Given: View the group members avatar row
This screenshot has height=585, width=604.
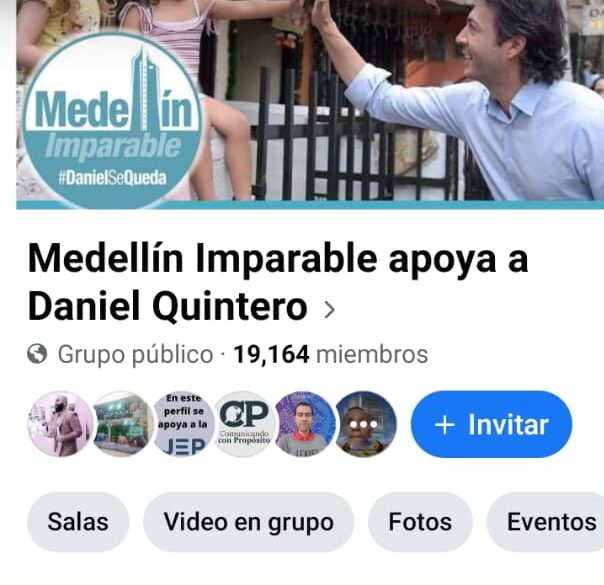Looking at the screenshot, I should 212,424.
